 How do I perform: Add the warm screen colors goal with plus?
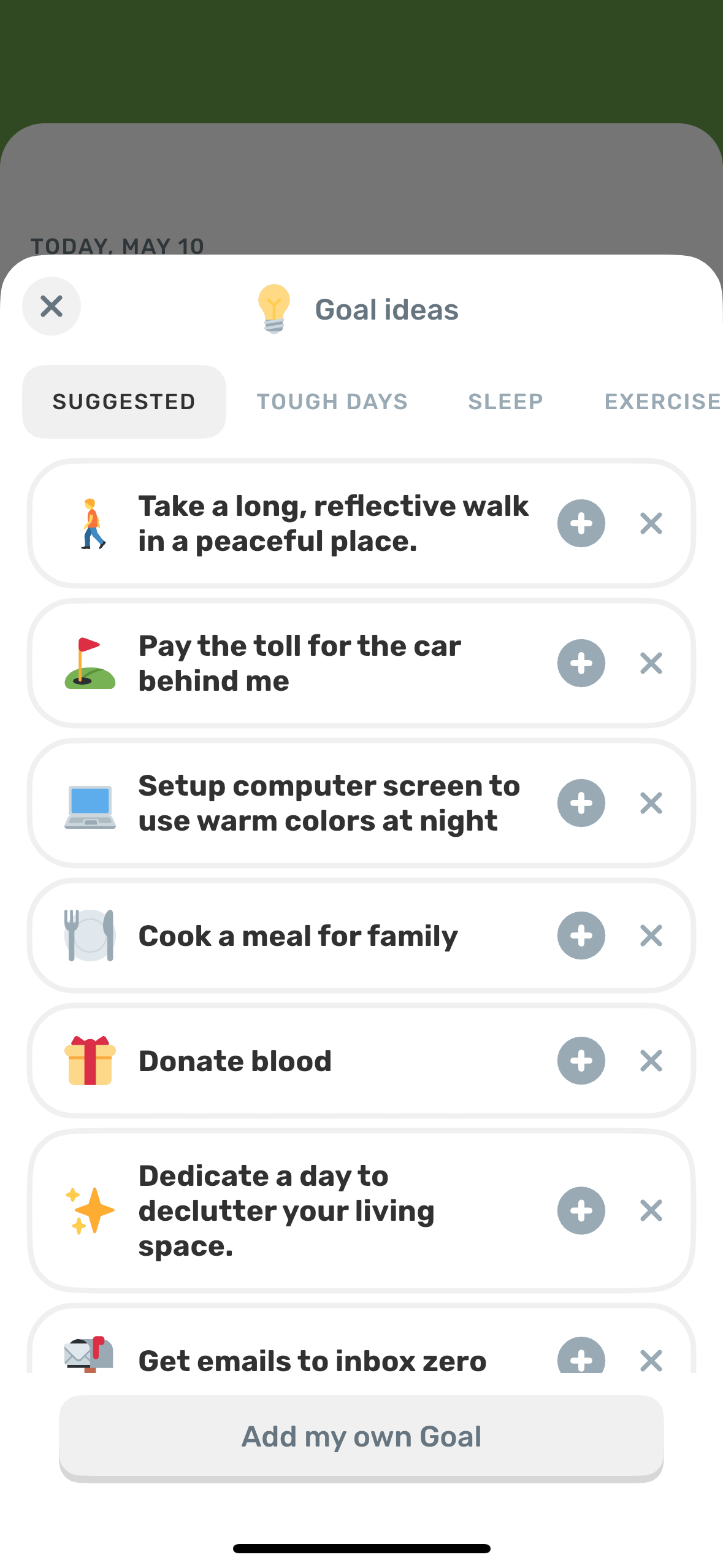click(x=581, y=802)
